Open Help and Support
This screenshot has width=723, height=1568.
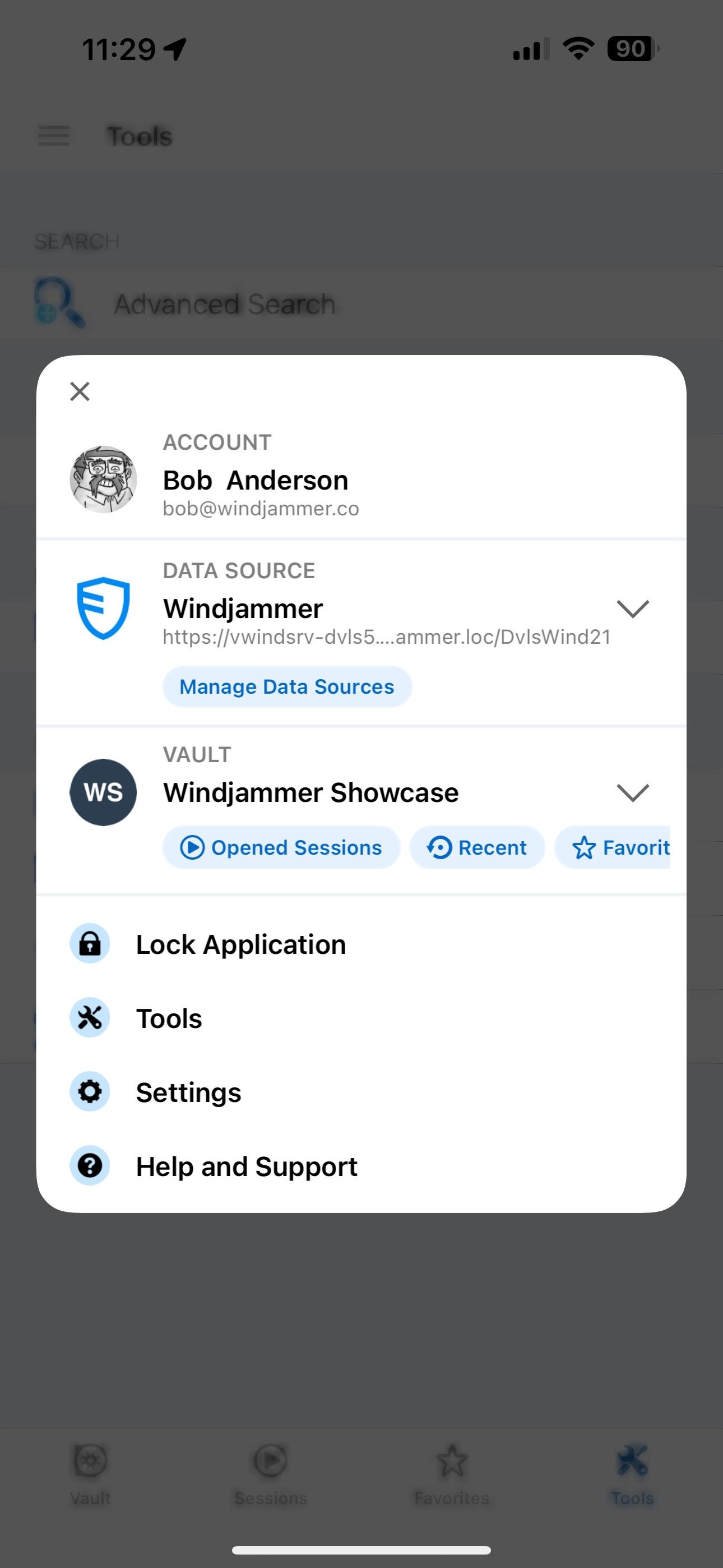coord(247,1167)
